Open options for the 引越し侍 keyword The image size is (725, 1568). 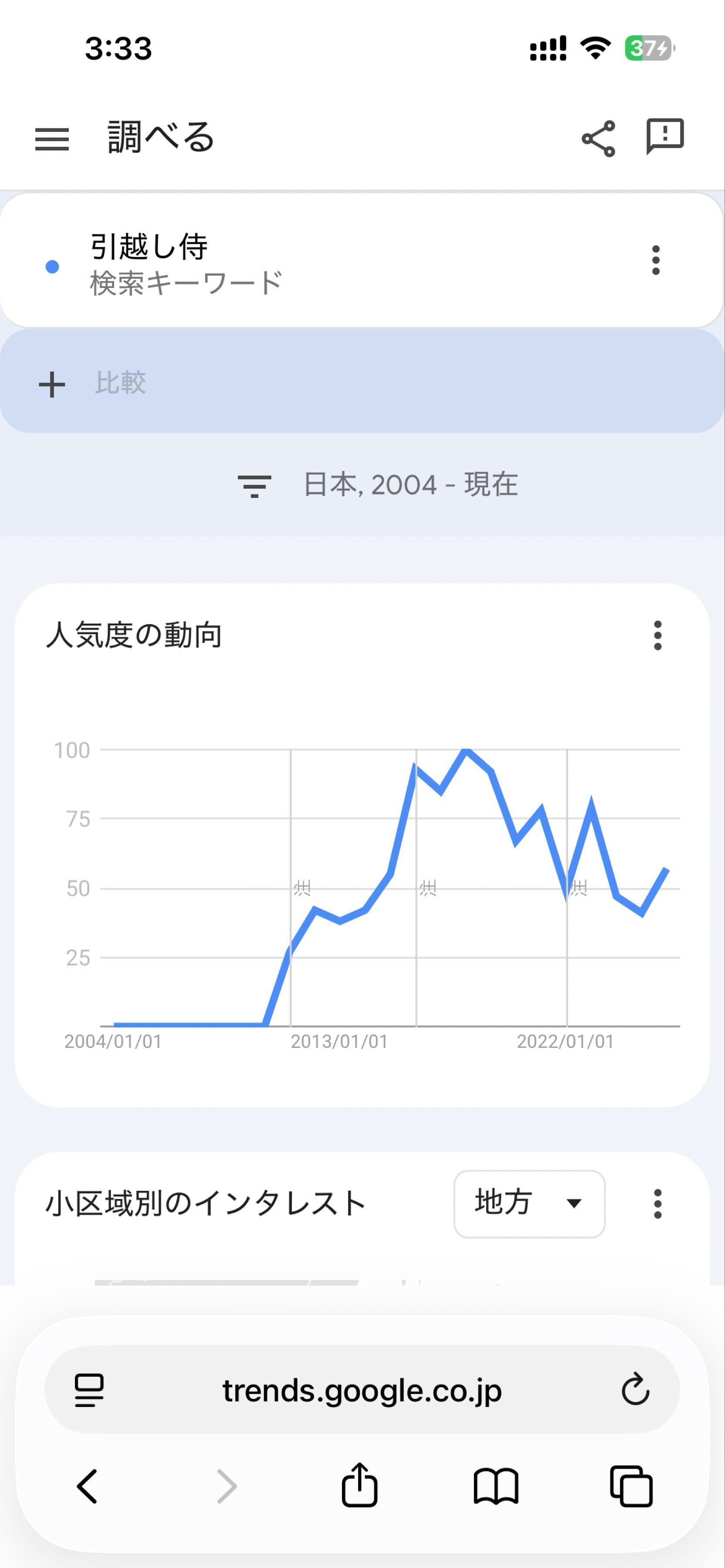coord(655,260)
